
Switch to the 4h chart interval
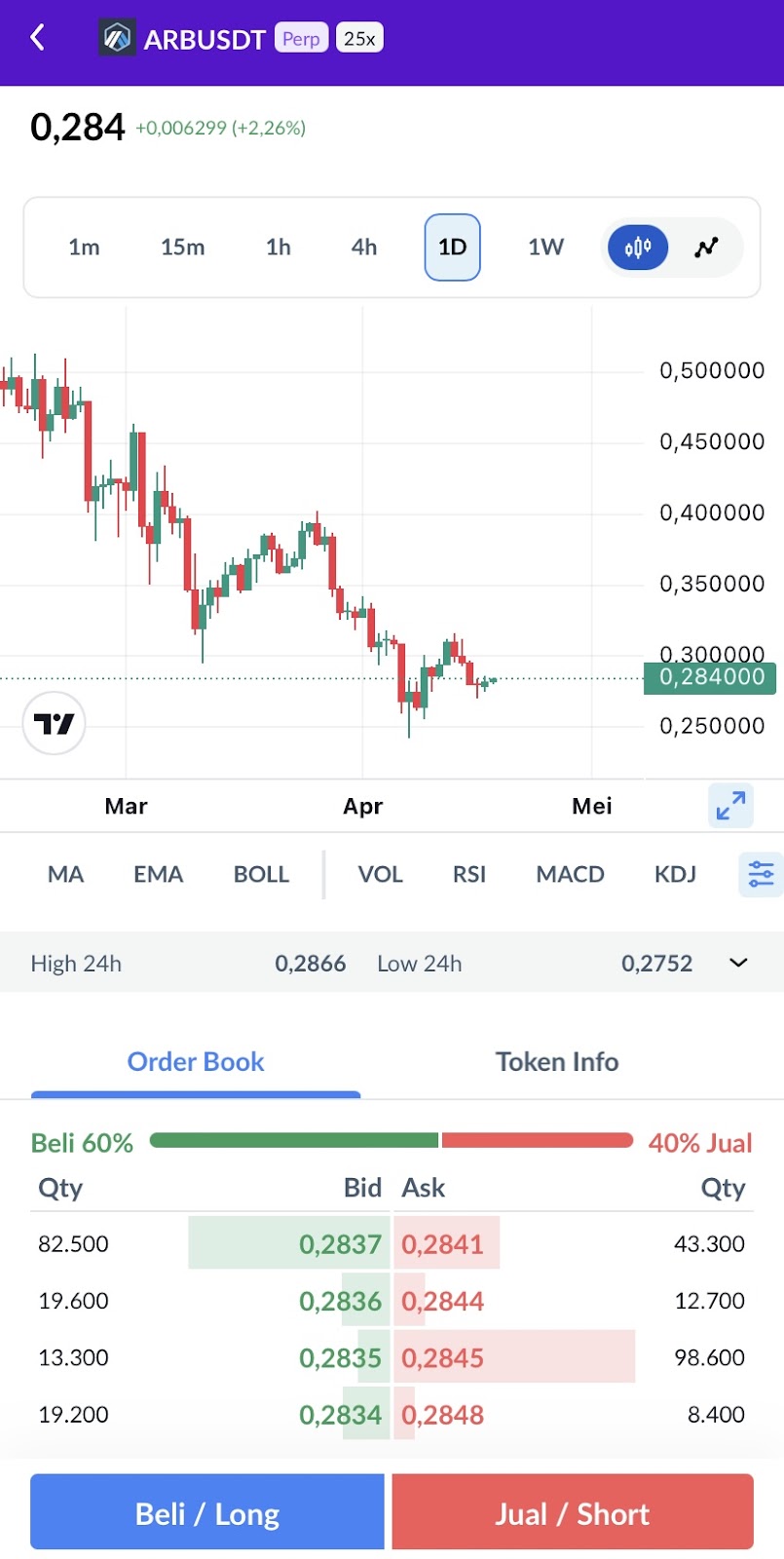364,247
